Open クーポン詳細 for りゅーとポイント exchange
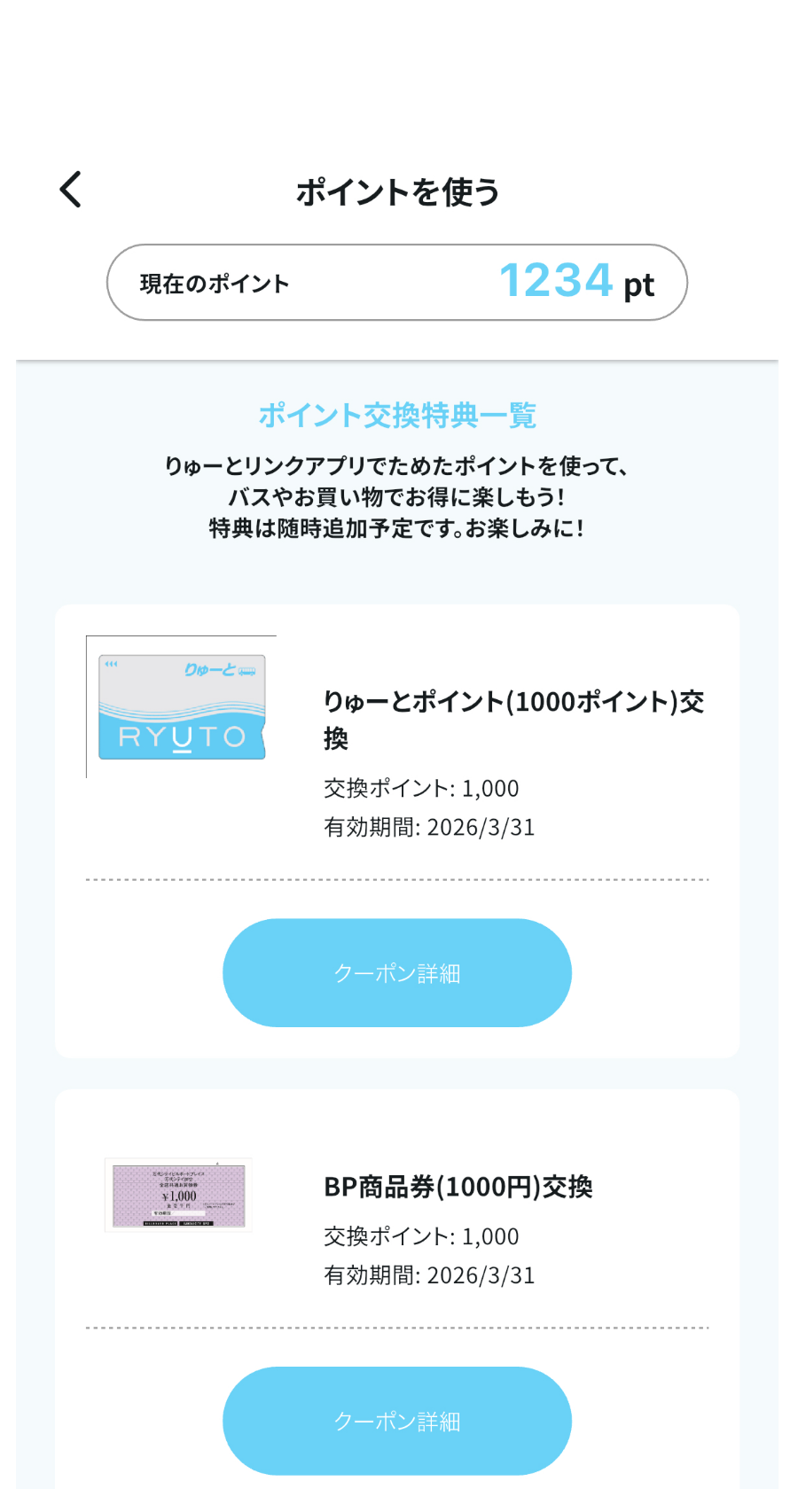 pos(396,972)
